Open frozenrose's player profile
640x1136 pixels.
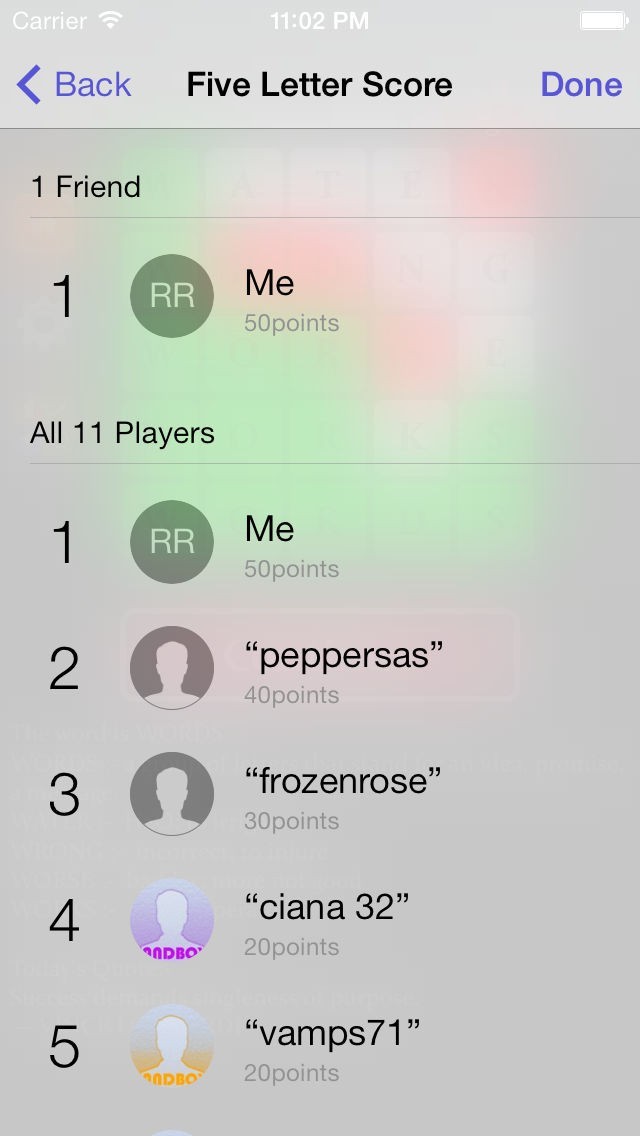coord(320,795)
